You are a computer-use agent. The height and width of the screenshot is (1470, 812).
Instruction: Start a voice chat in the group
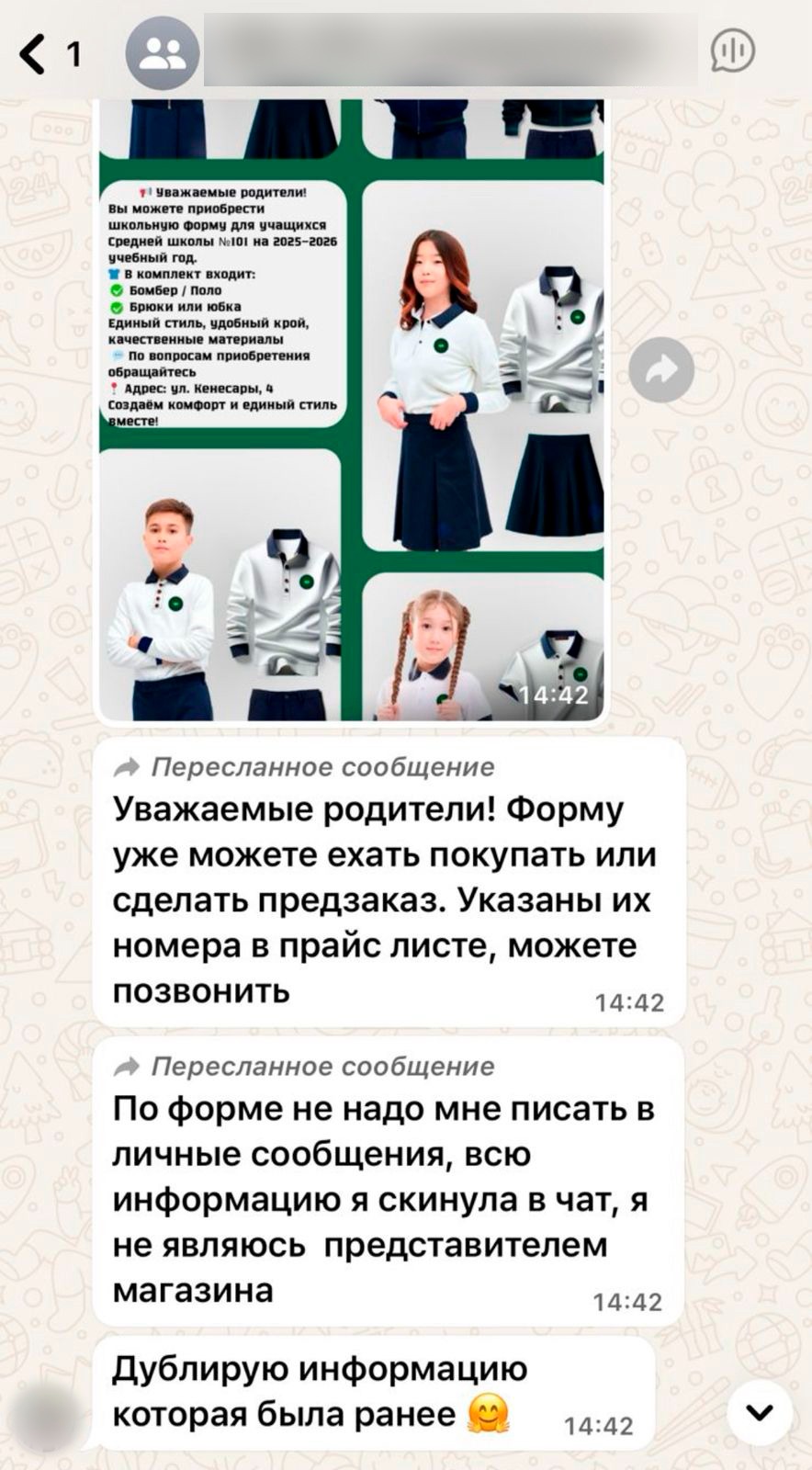[x=733, y=51]
